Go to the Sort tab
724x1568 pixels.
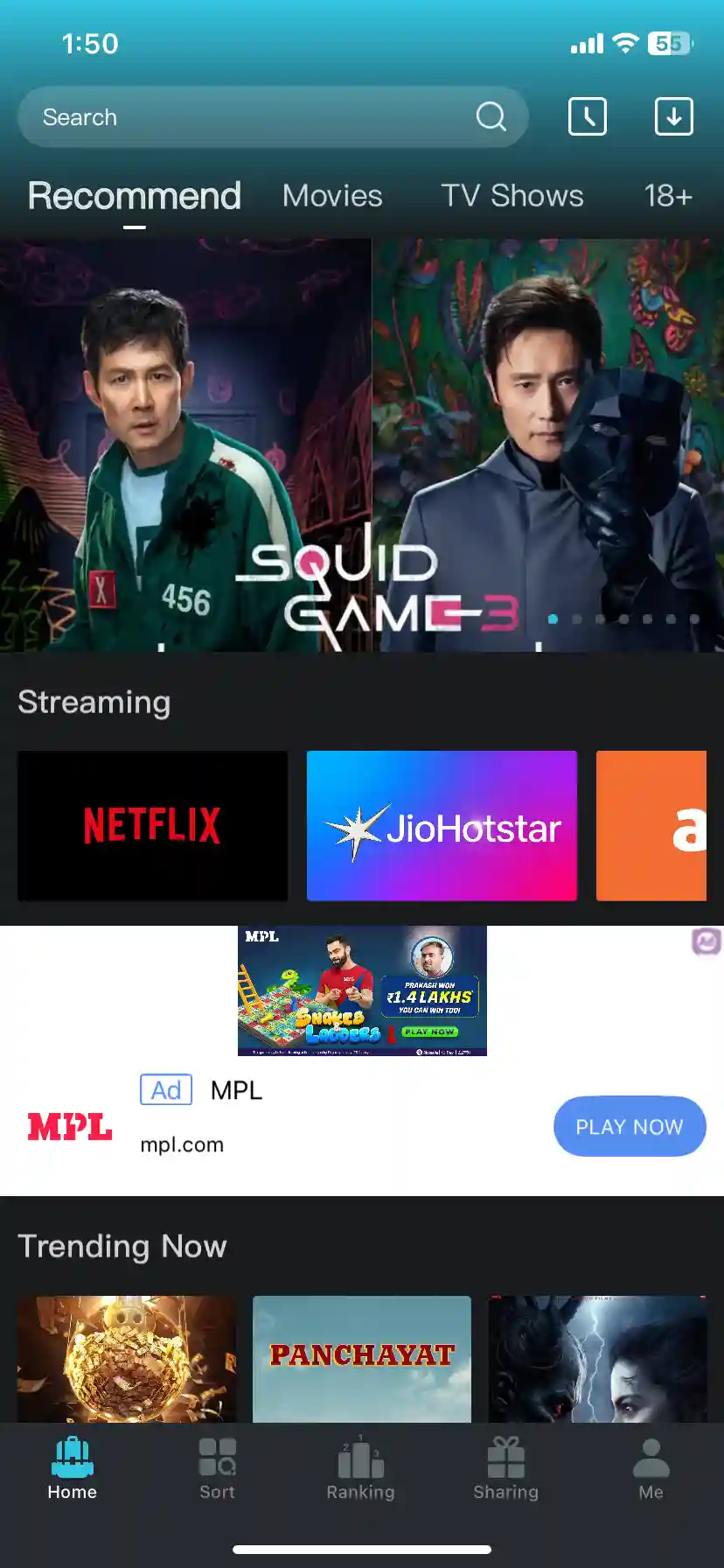click(x=217, y=1469)
